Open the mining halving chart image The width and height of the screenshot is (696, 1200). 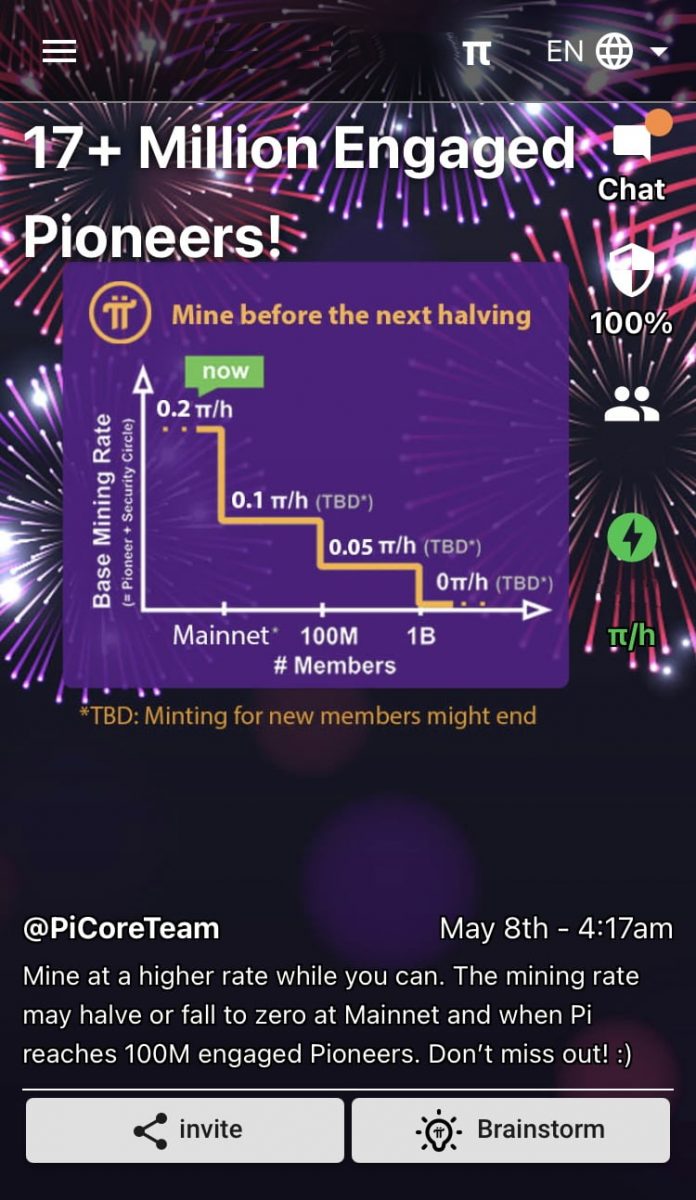coord(316,475)
